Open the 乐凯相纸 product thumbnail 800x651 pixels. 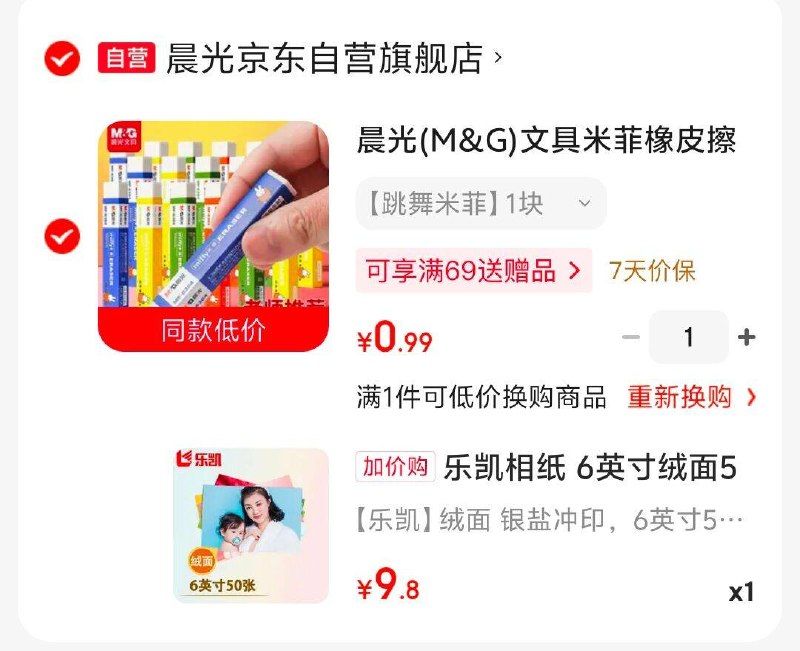[251, 525]
